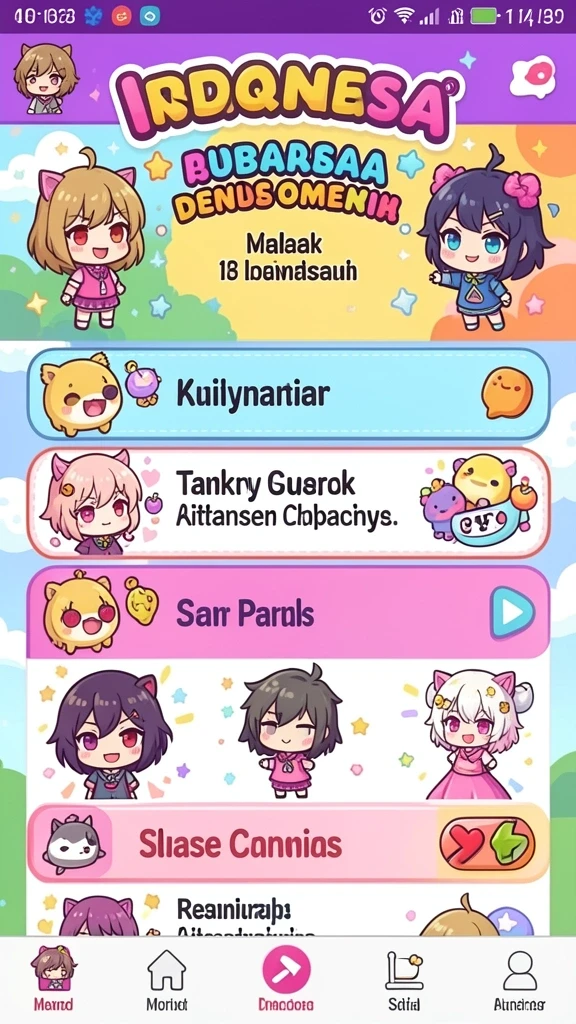Image resolution: width=576 pixels, height=1024 pixels.
Task: Switch to the Sdial tab
Action: pyautogui.click(x=404, y=980)
